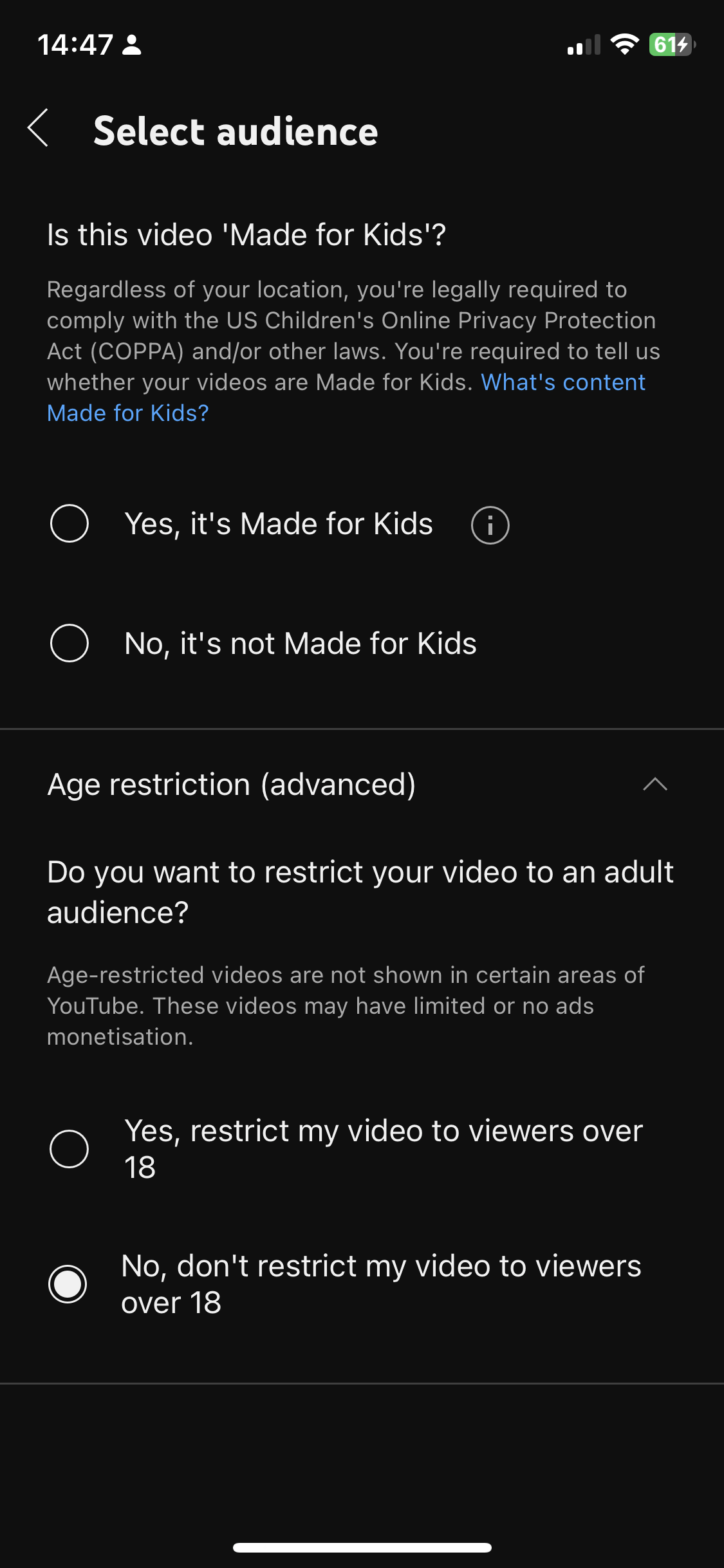Open the "What's content Made for Kids?" link
The height and width of the screenshot is (1568, 724).
tap(562, 383)
